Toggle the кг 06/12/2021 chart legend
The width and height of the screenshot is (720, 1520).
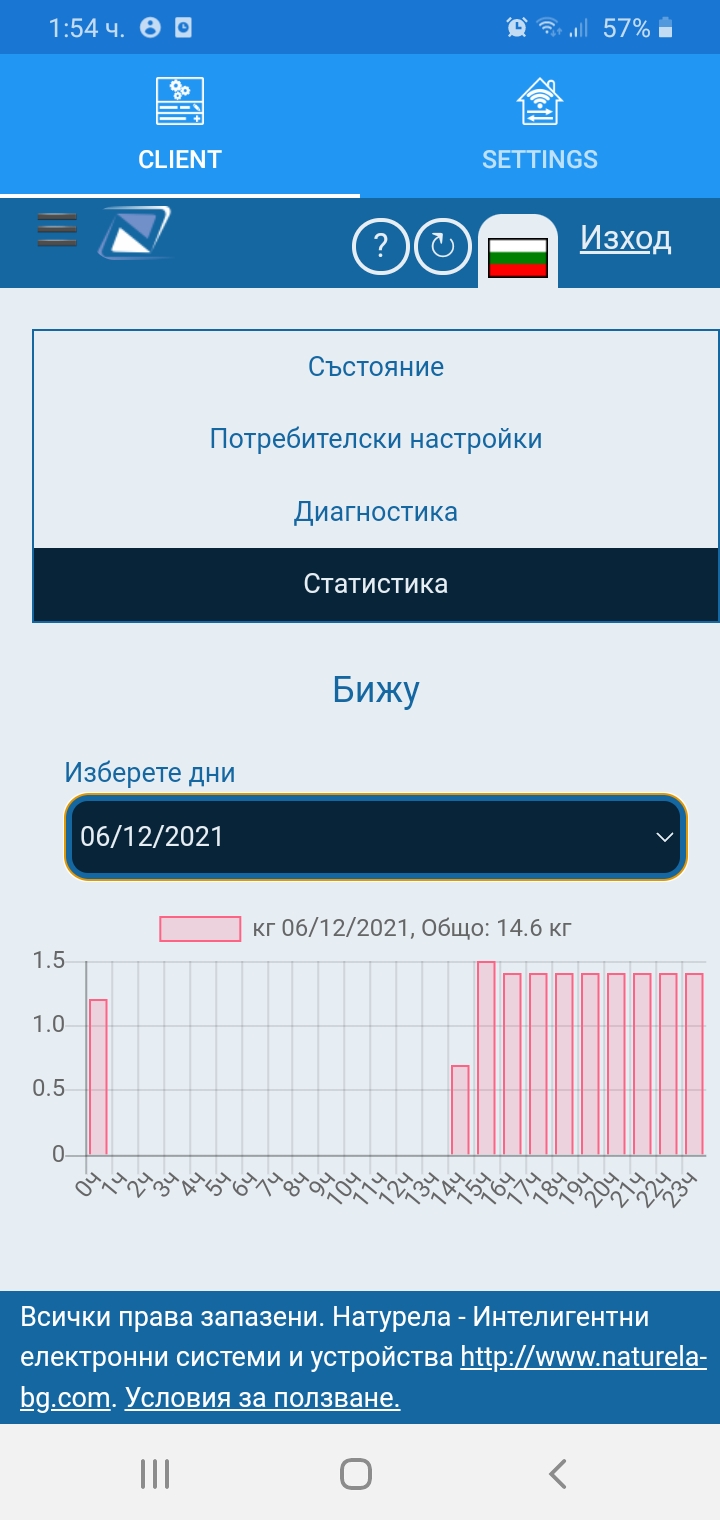pos(366,928)
